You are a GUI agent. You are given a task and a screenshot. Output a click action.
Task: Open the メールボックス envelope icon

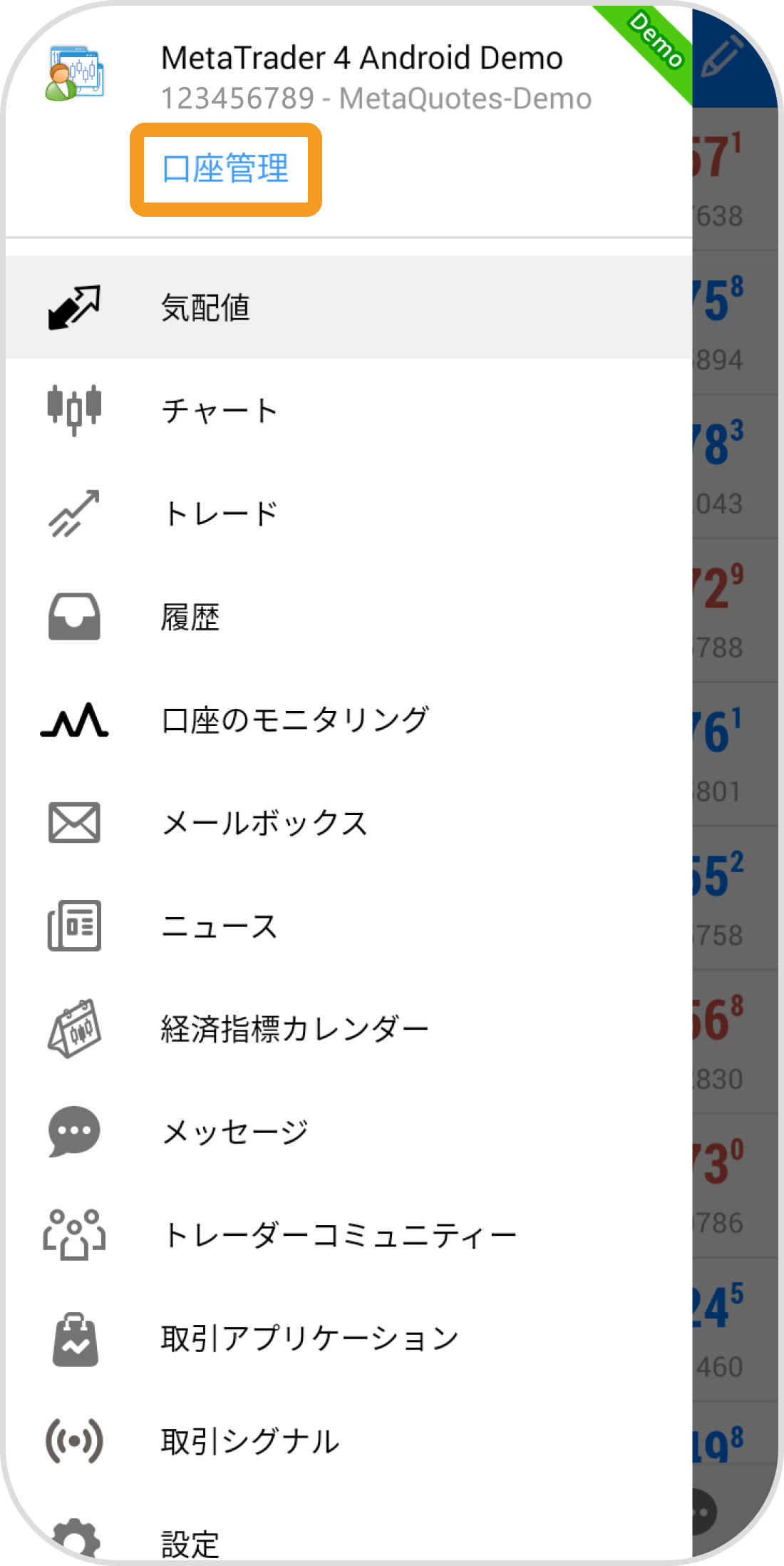[x=73, y=822]
